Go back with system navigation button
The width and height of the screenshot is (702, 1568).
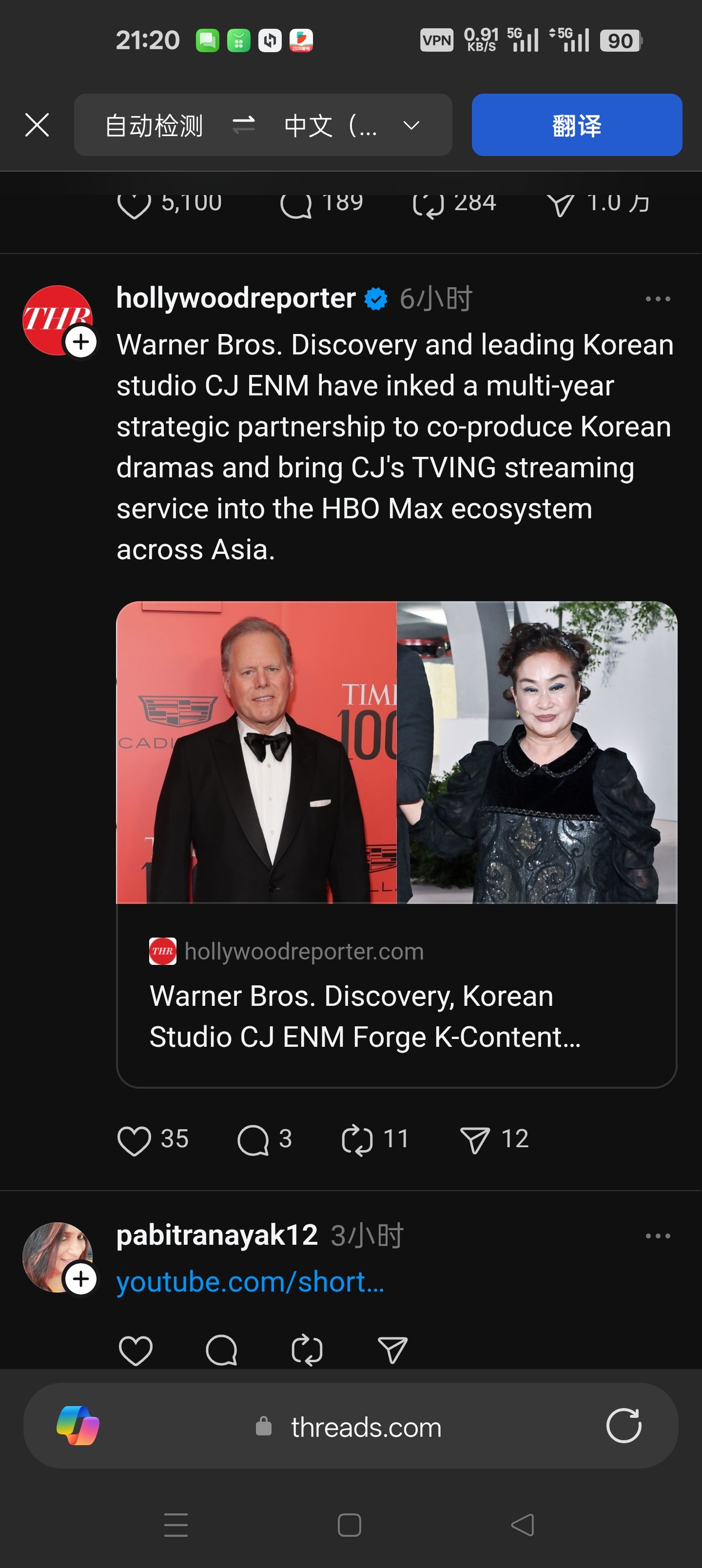(x=523, y=1525)
